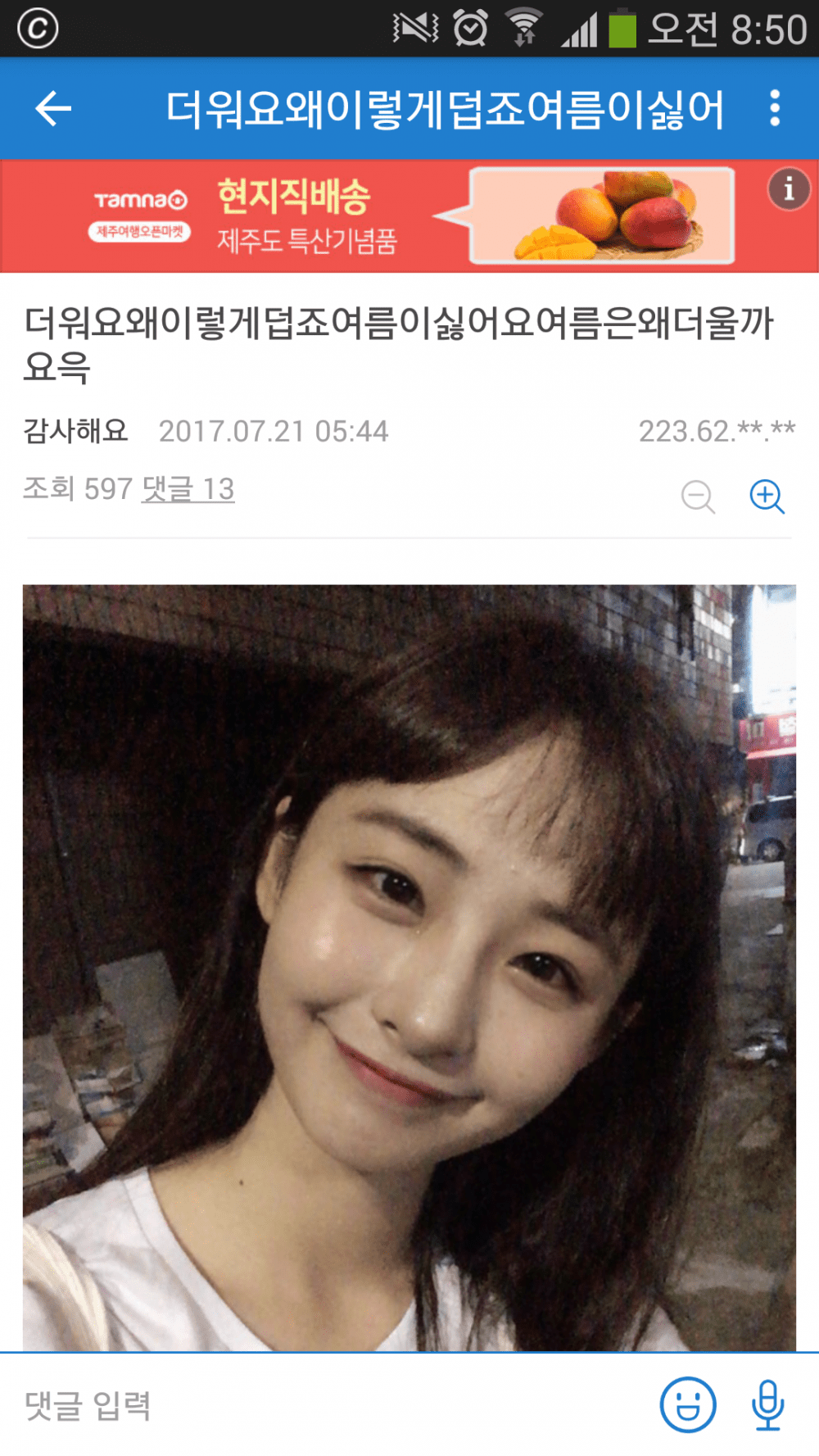Tap the ad info icon
819x1456 pixels.
click(788, 189)
